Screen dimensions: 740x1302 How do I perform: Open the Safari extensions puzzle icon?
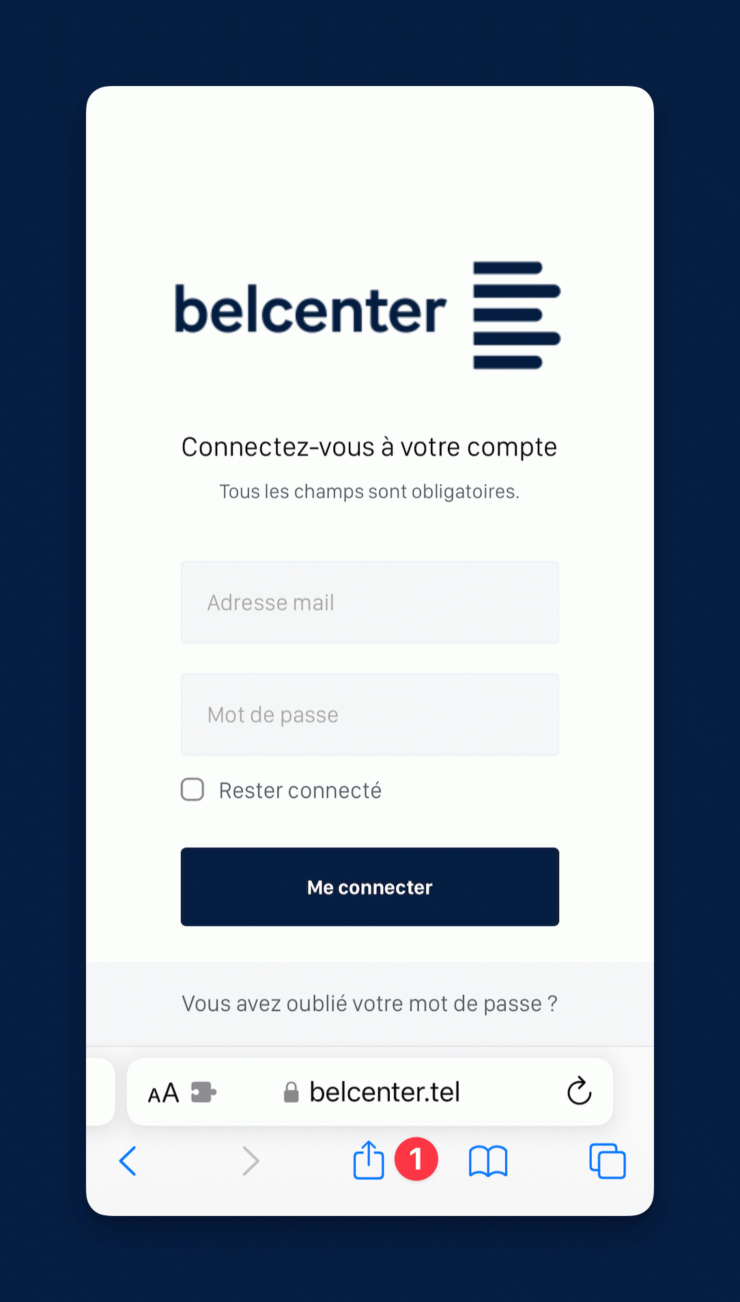(203, 1092)
